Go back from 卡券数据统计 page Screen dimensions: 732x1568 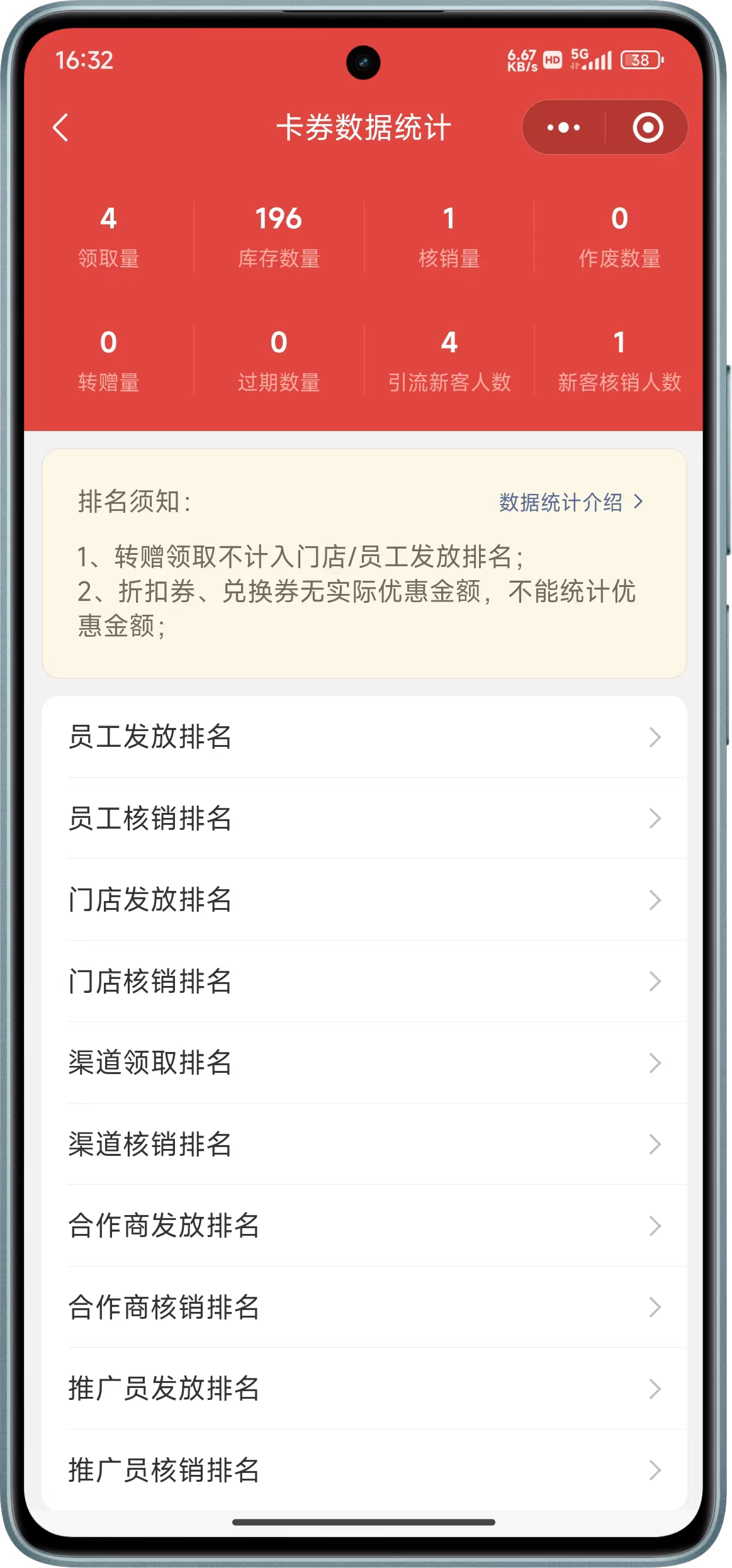coord(60,128)
